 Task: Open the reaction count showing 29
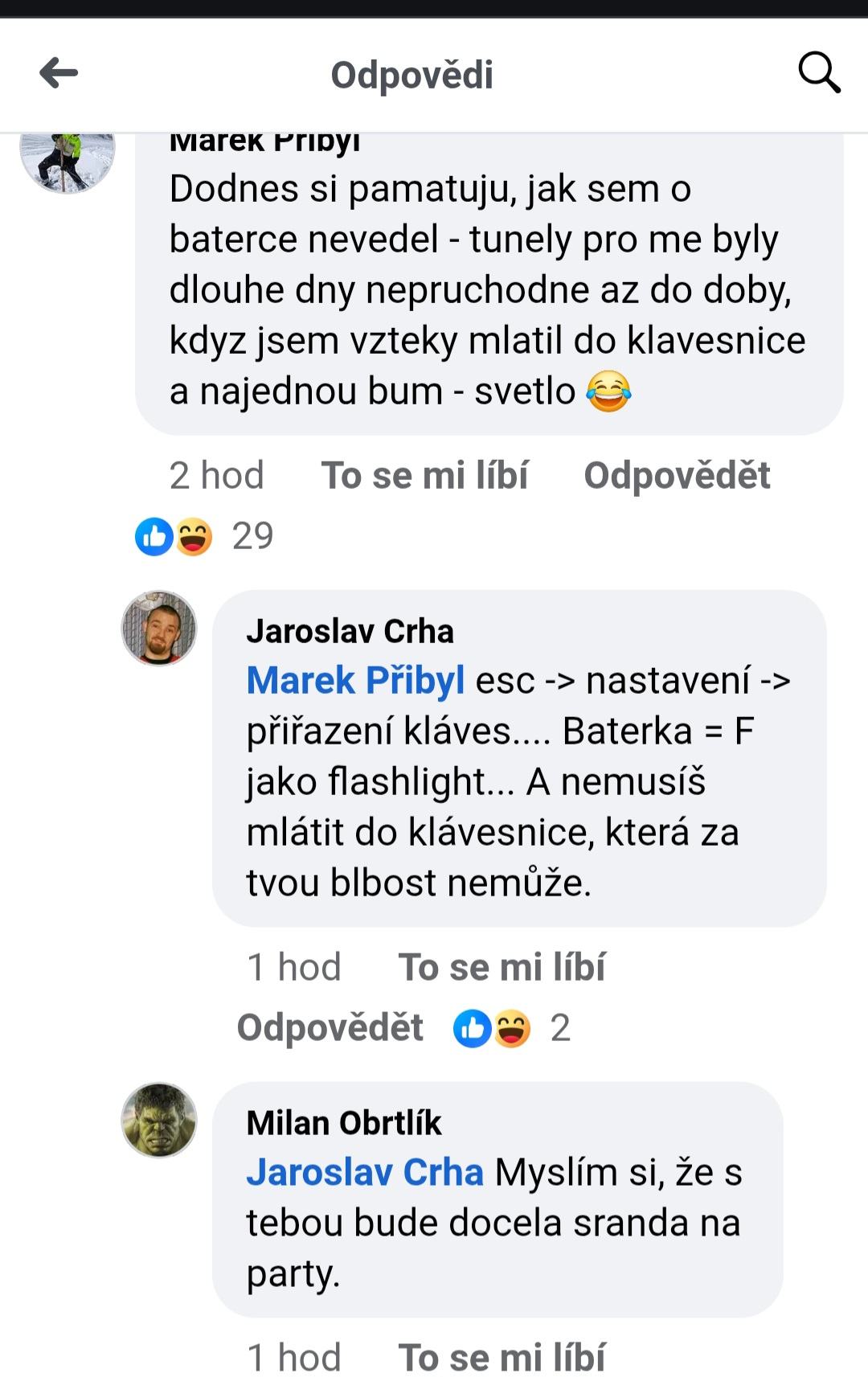click(x=252, y=534)
